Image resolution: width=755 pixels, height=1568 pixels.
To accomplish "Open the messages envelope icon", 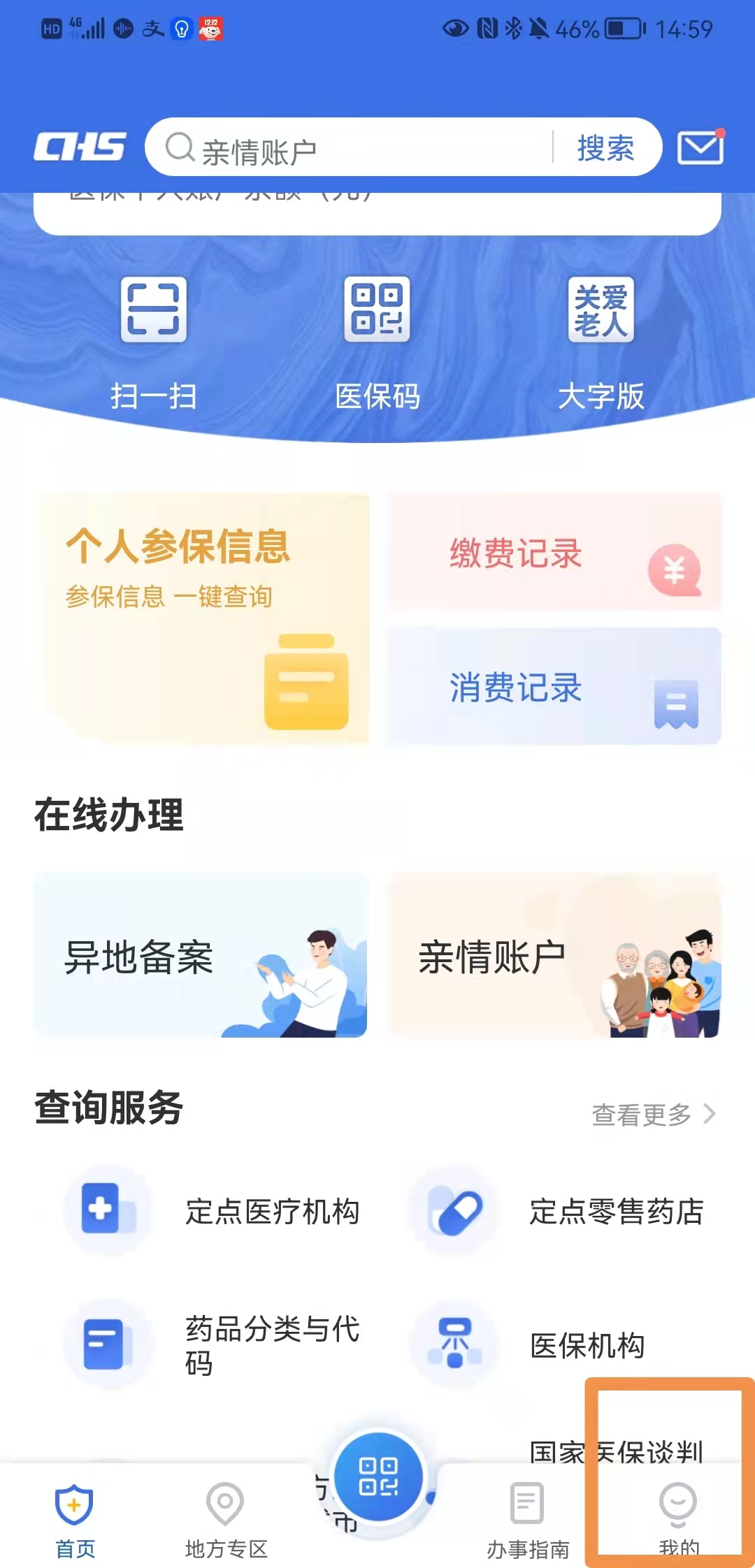I will click(700, 147).
